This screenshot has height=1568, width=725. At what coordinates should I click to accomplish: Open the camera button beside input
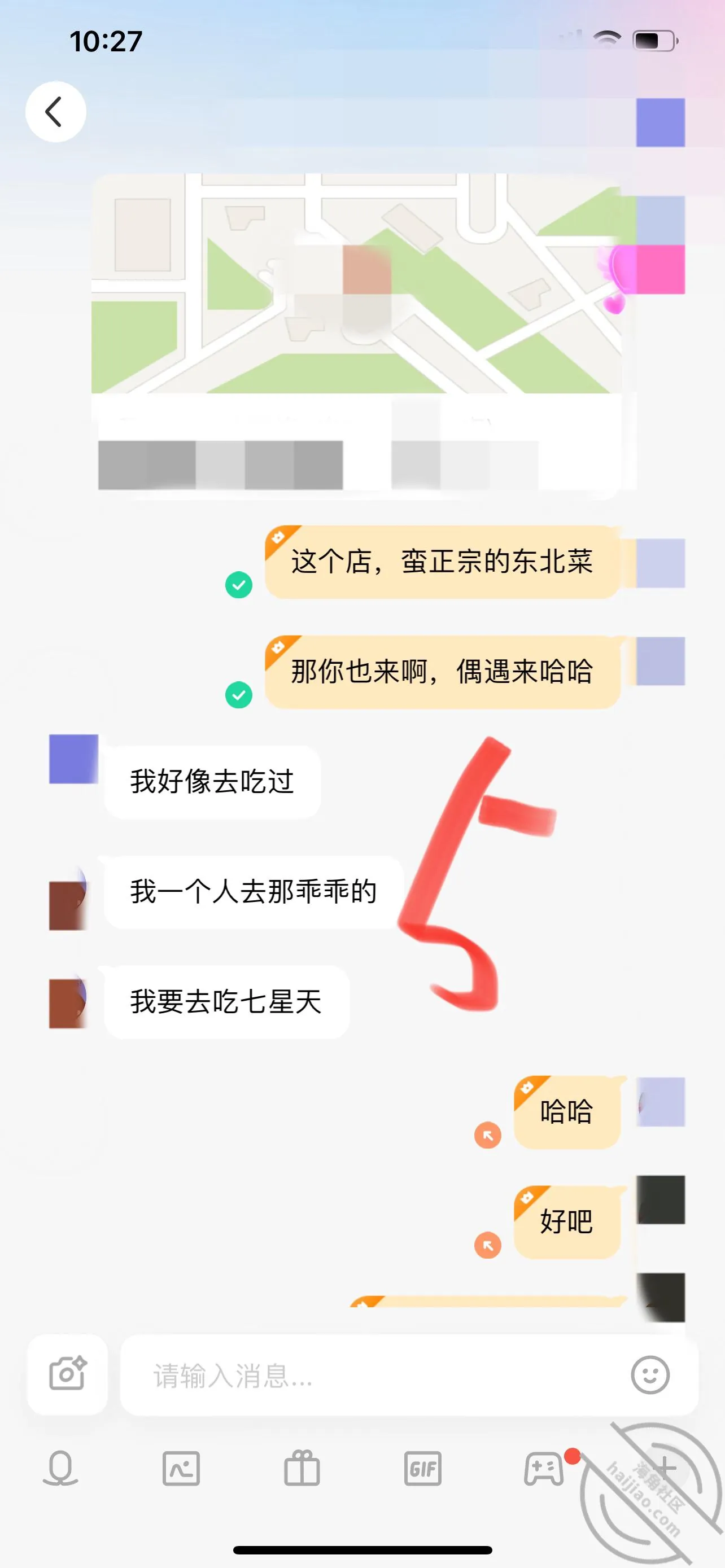click(68, 1374)
